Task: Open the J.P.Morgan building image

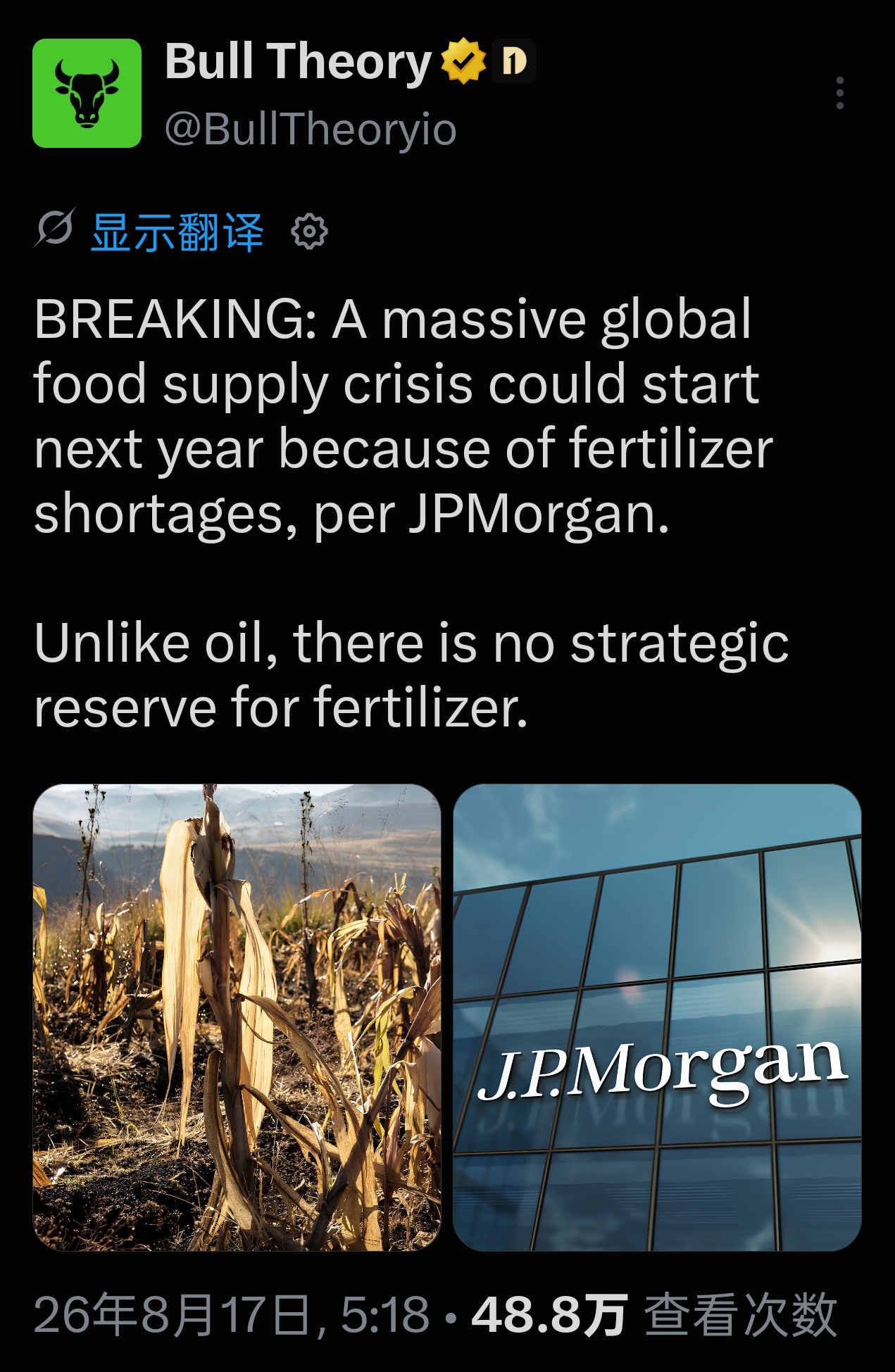Action: tap(657, 1017)
